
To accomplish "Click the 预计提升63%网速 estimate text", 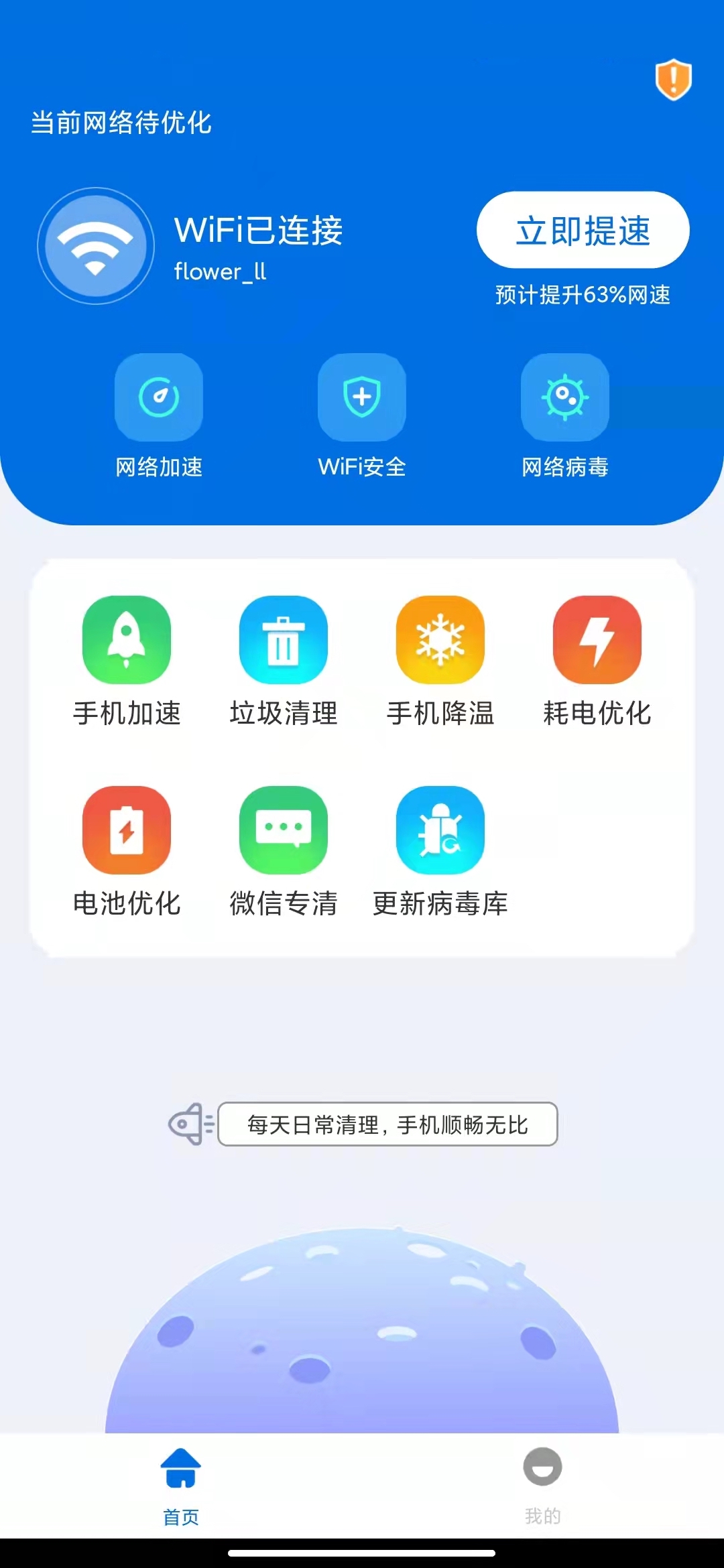I will (x=583, y=292).
